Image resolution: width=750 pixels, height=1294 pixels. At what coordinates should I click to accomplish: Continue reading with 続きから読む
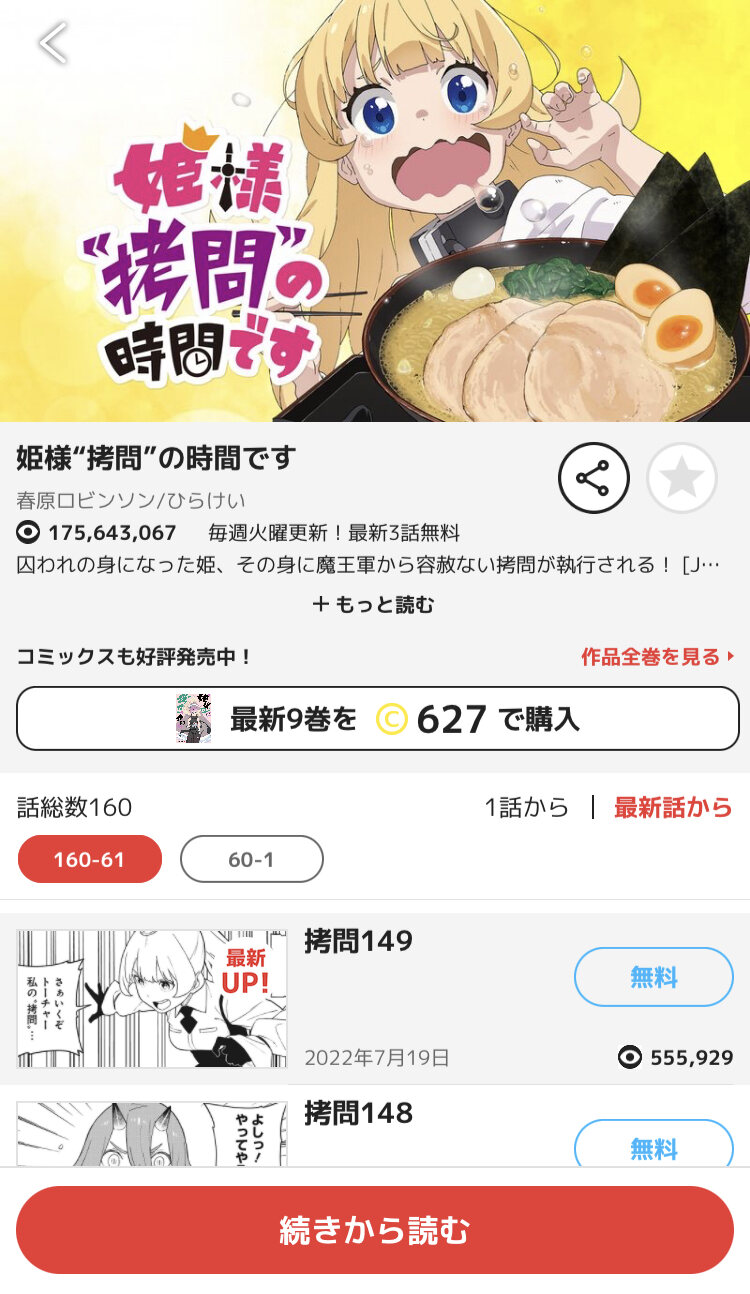click(375, 1230)
